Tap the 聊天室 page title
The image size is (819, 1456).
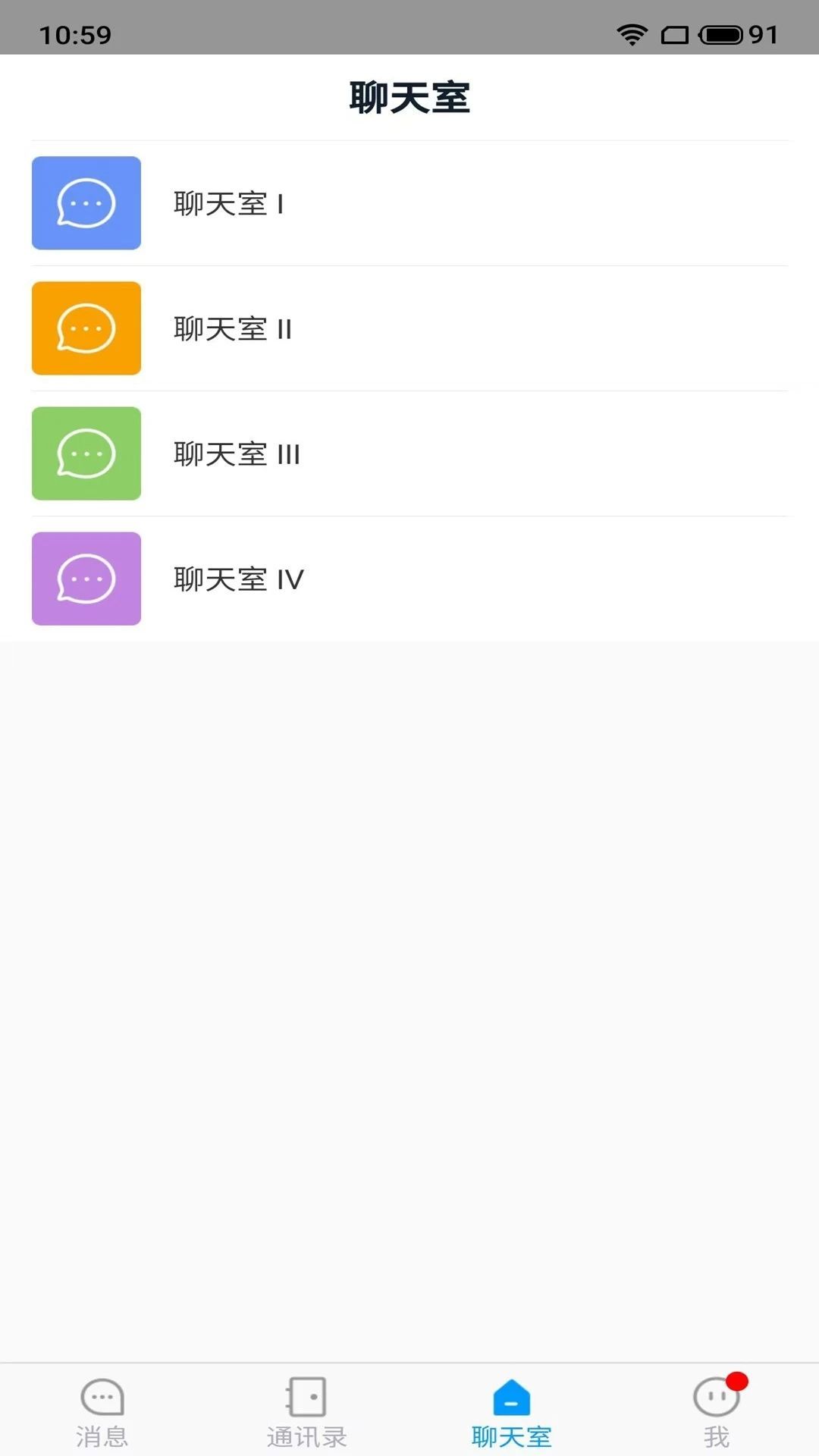tap(409, 96)
